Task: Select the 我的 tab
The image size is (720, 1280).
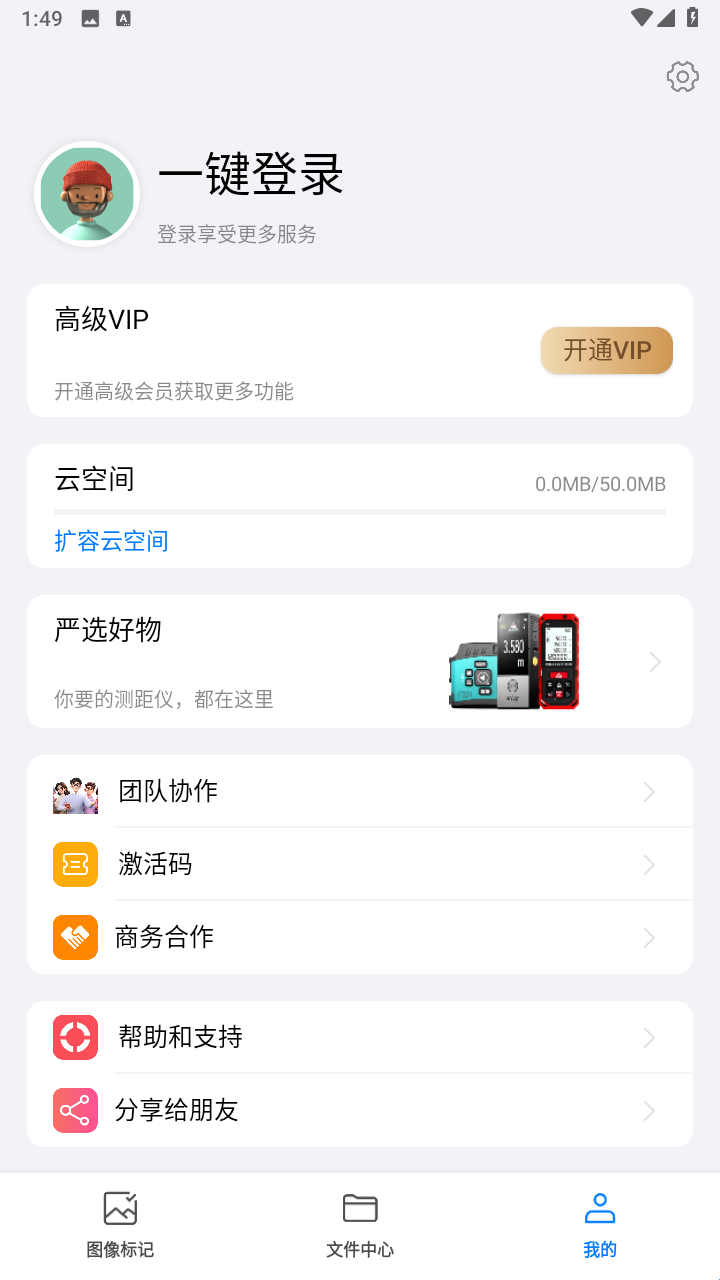Action: coord(600,1224)
